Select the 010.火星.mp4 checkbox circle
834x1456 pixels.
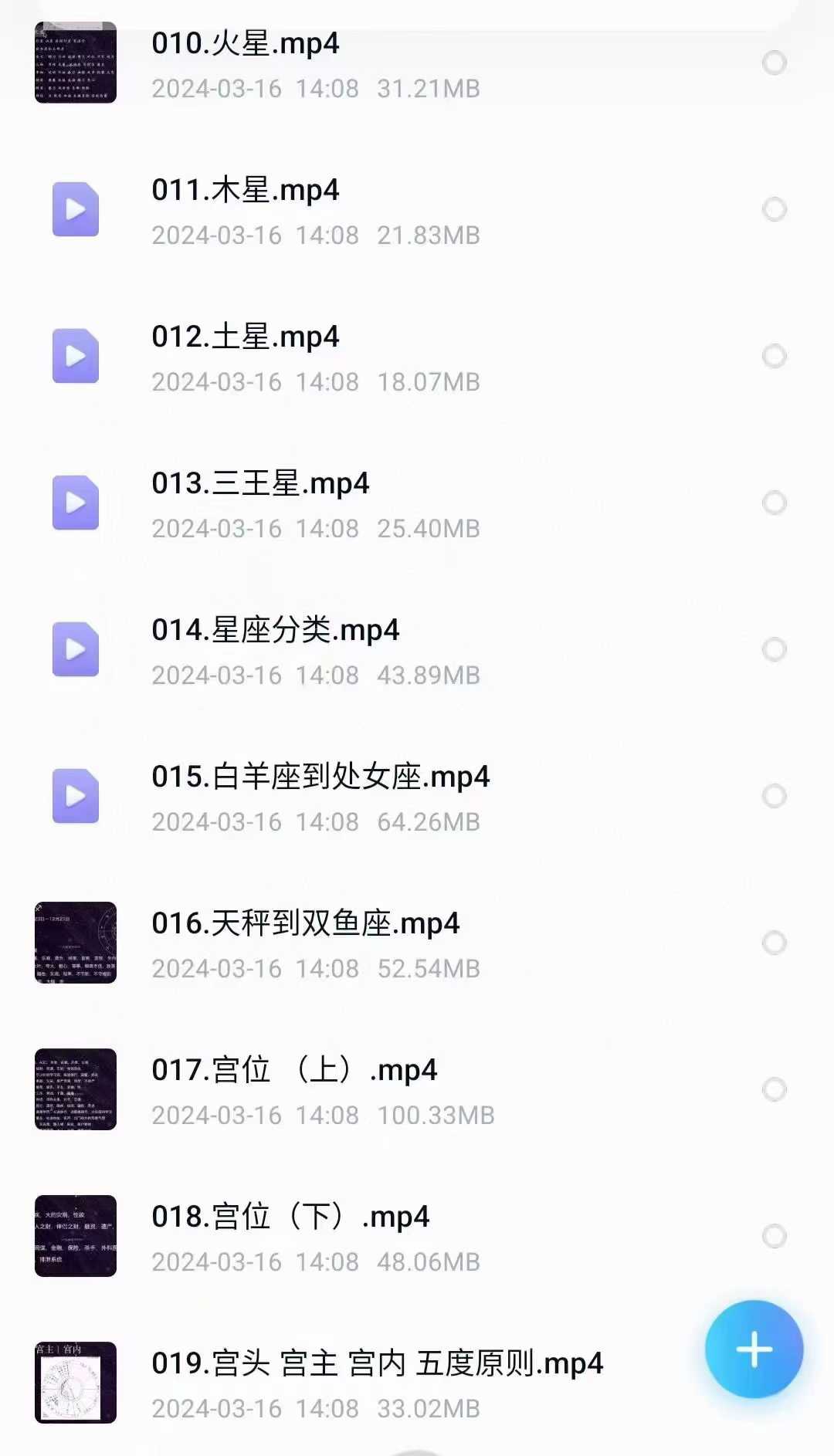pyautogui.click(x=775, y=63)
